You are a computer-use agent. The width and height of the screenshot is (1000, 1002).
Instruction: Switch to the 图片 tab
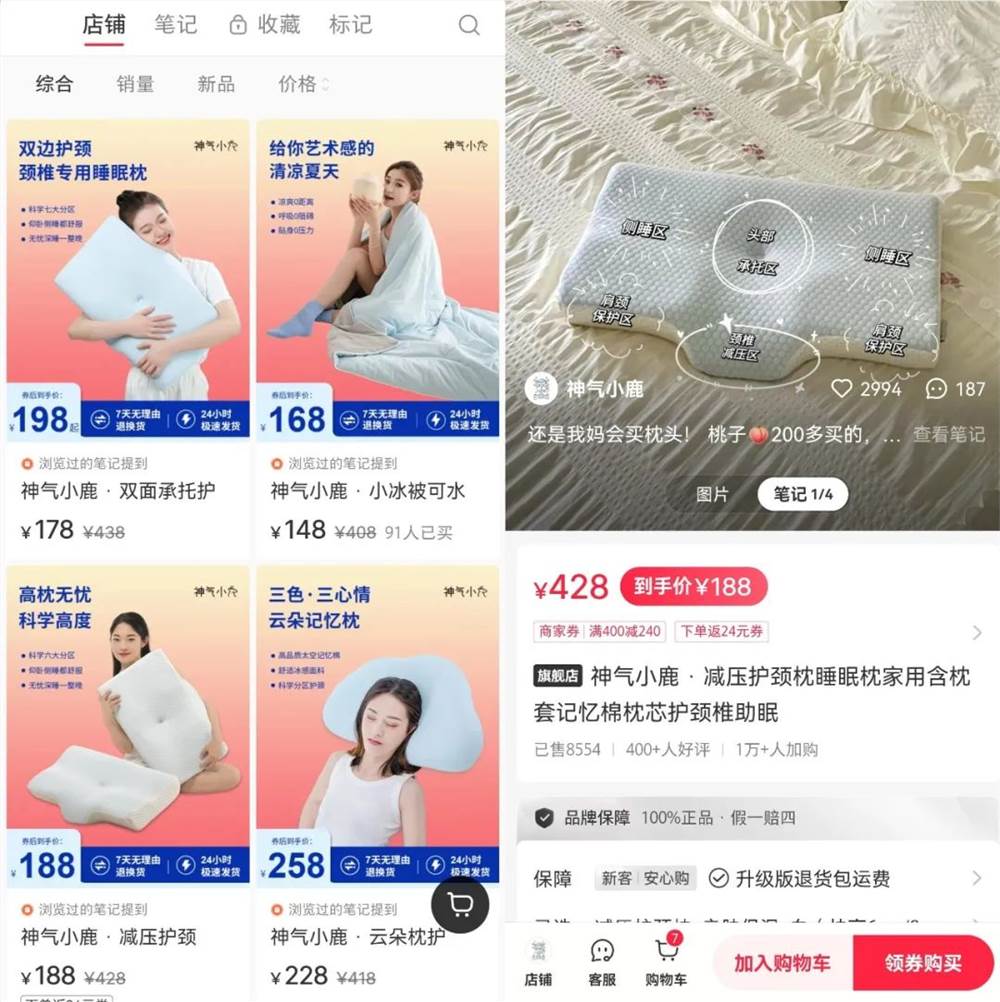[711, 493]
